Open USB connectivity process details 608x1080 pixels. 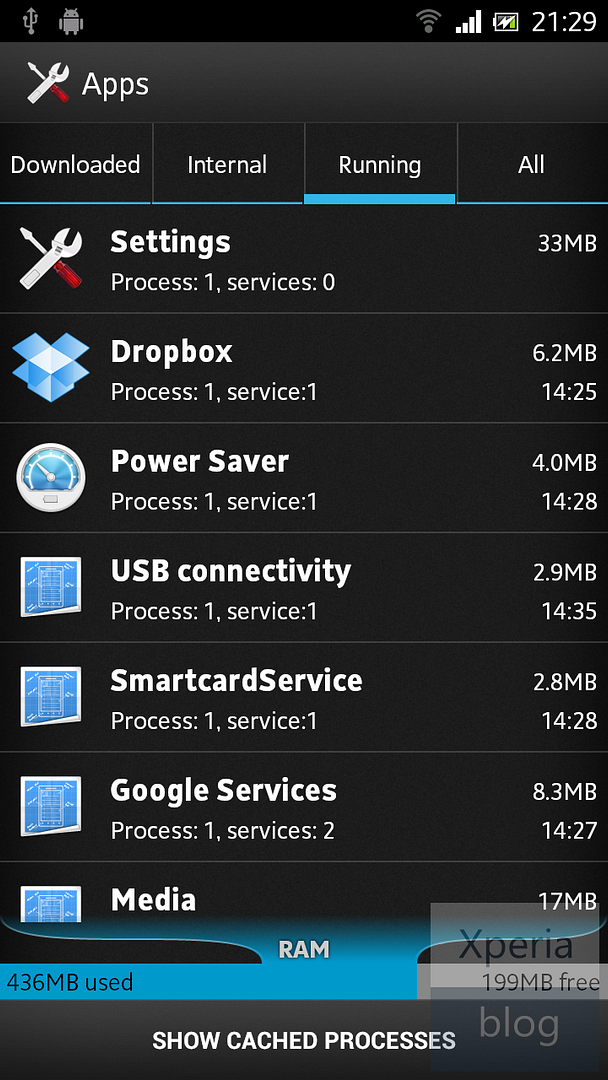click(x=304, y=588)
